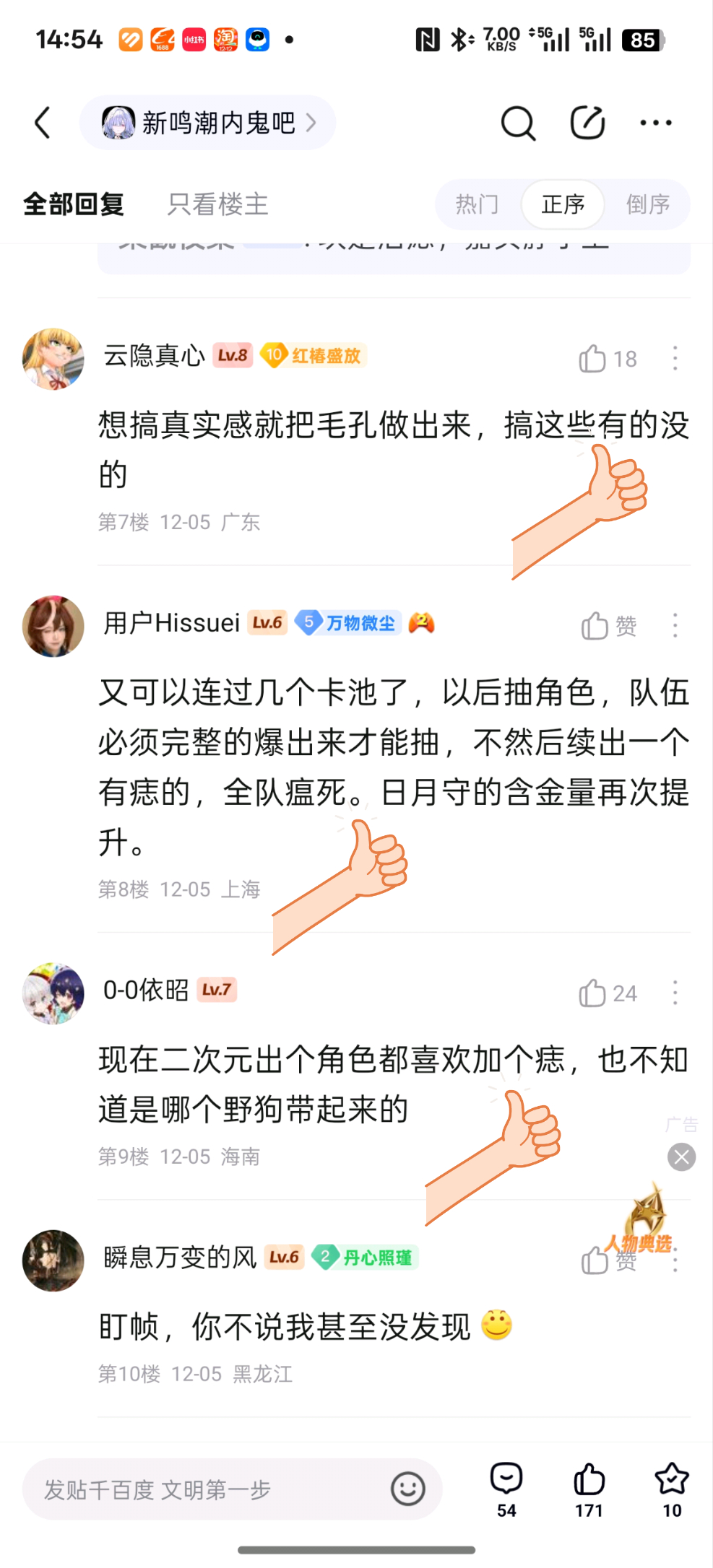The image size is (713, 1568).
Task: Open the top-right overflow menu
Action: [656, 123]
